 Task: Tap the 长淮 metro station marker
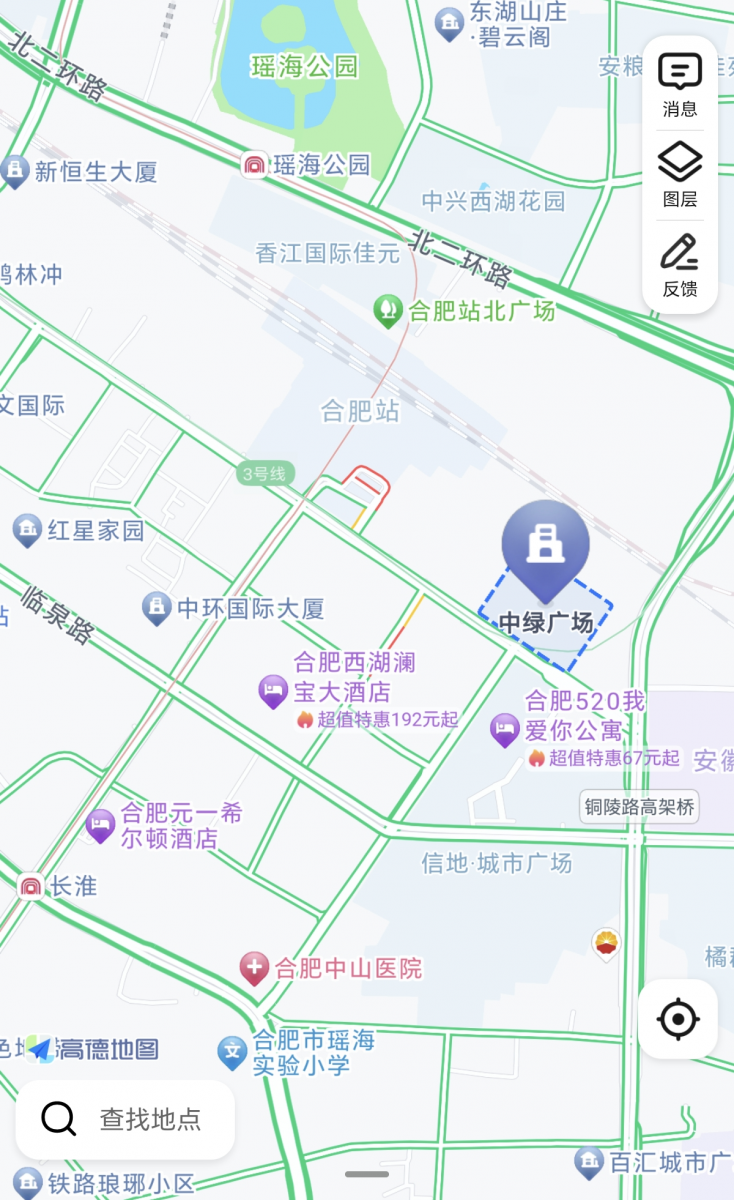point(31,886)
